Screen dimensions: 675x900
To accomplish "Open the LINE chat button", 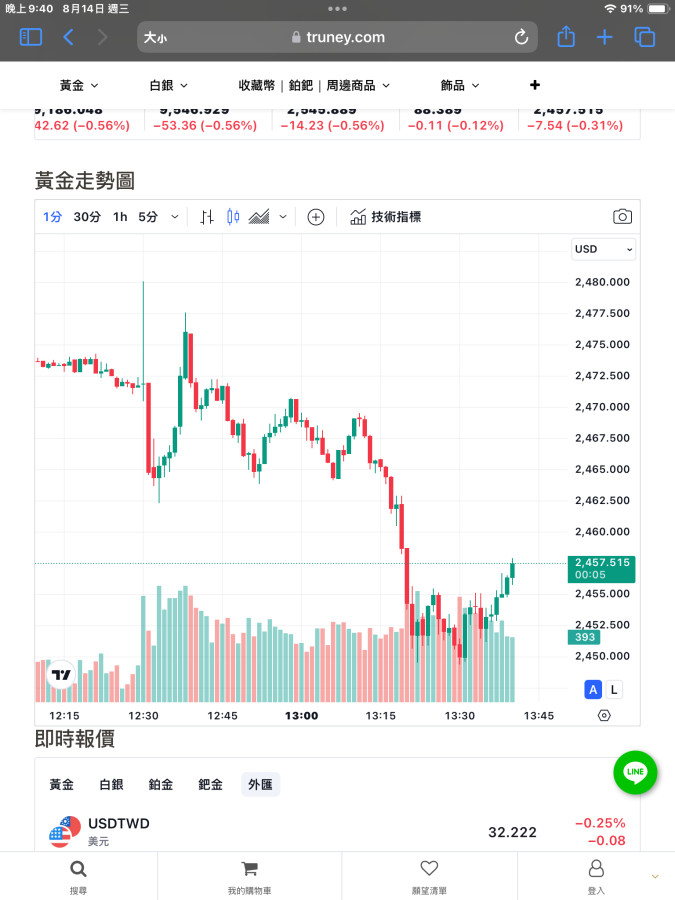I will click(x=635, y=772).
